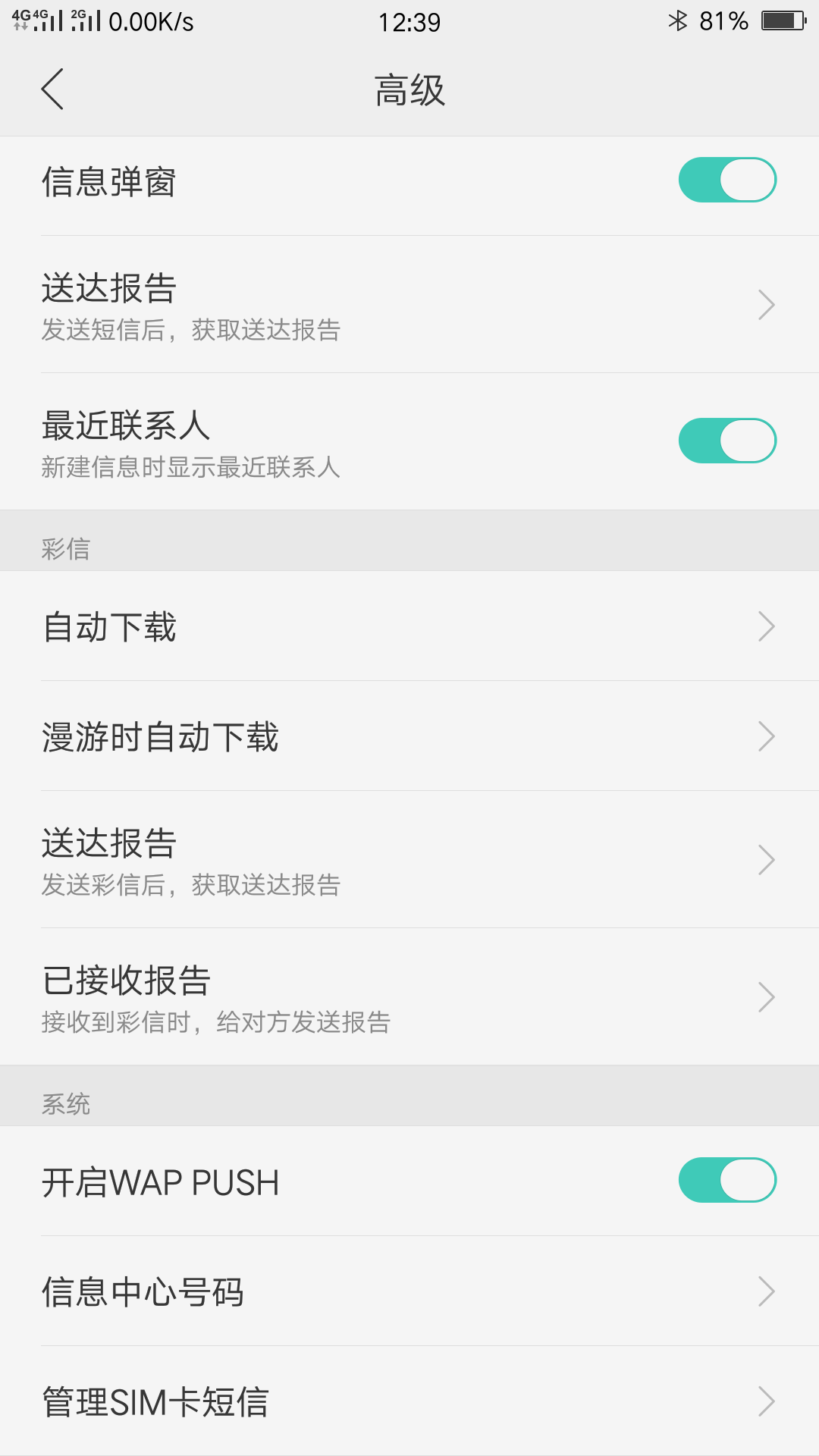Click the network speed indicator showing 0.00K/s
Image resolution: width=819 pixels, height=1456 pixels.
(152, 23)
